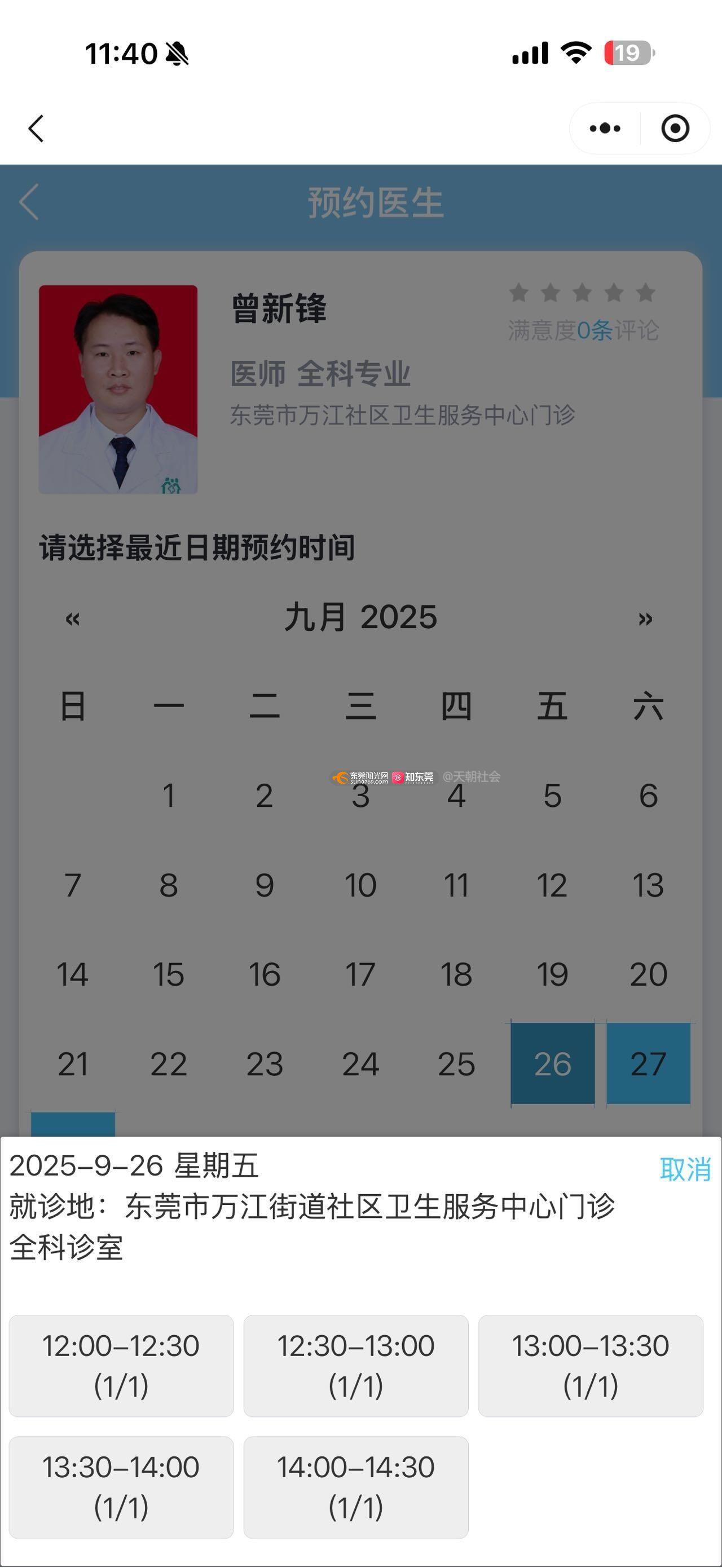
Task: Select the 12:00-12:30 time slot
Action: click(121, 1365)
